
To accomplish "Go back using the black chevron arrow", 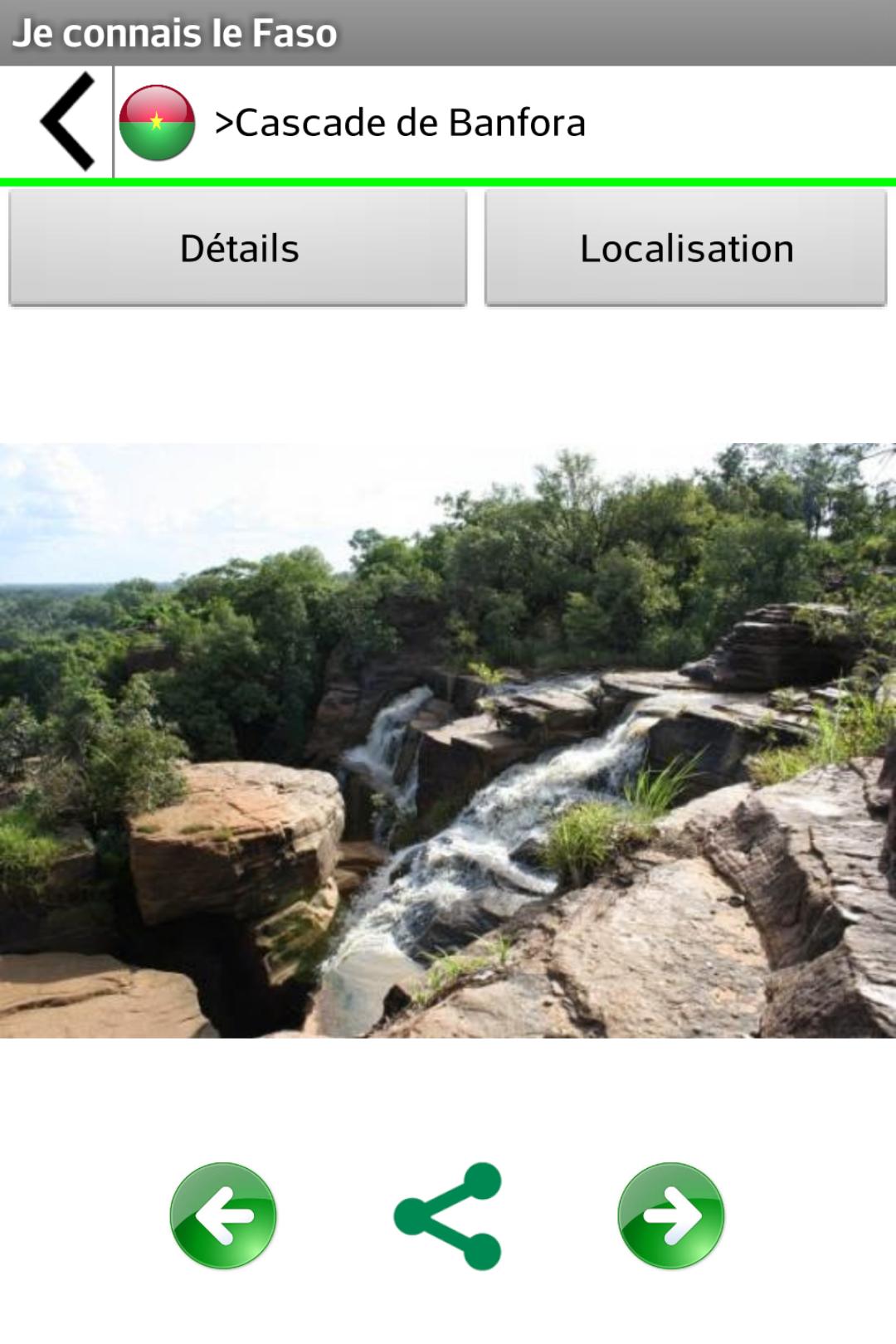I will tap(66, 121).
